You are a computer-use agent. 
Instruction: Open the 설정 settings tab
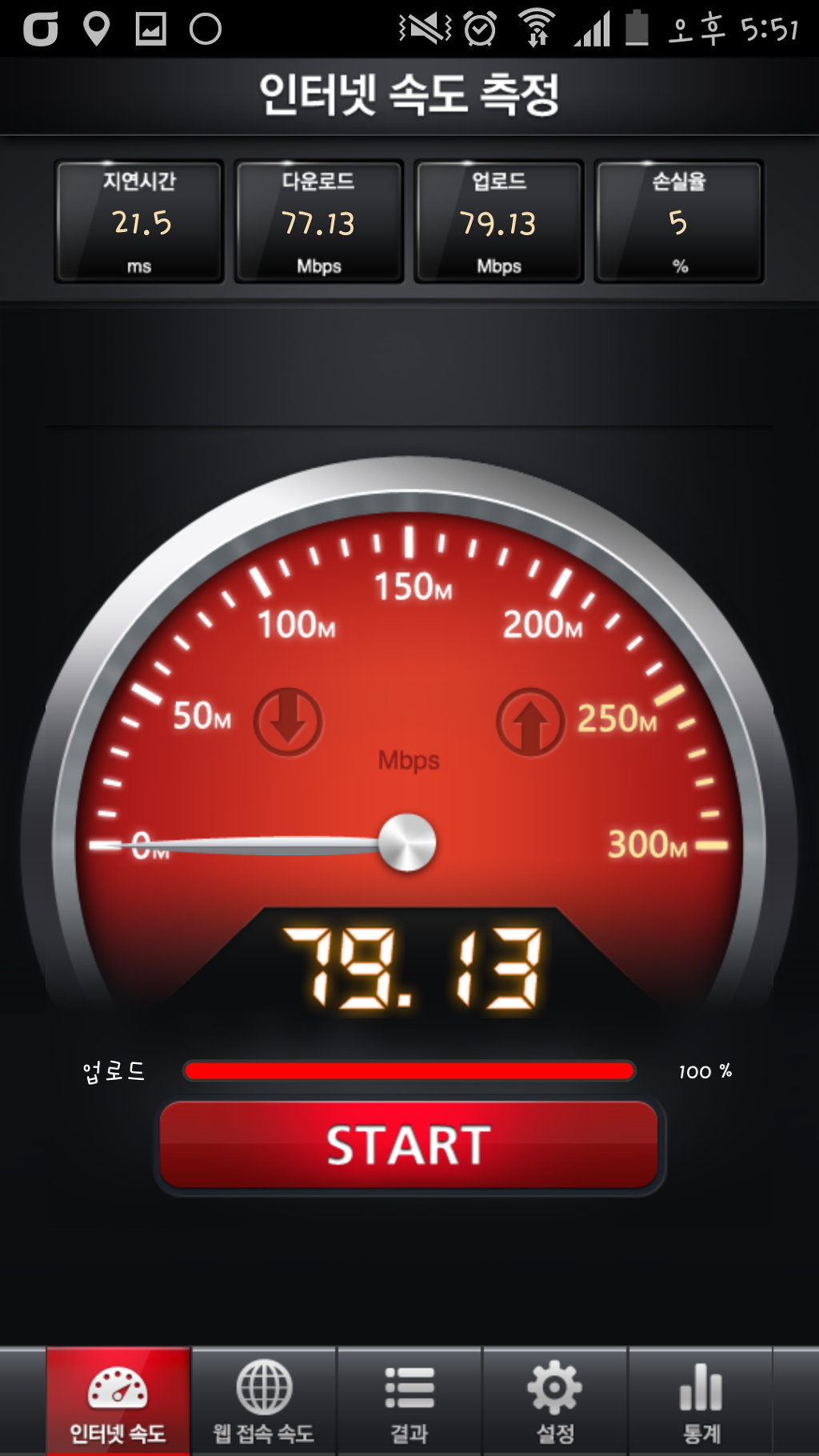click(x=555, y=1402)
